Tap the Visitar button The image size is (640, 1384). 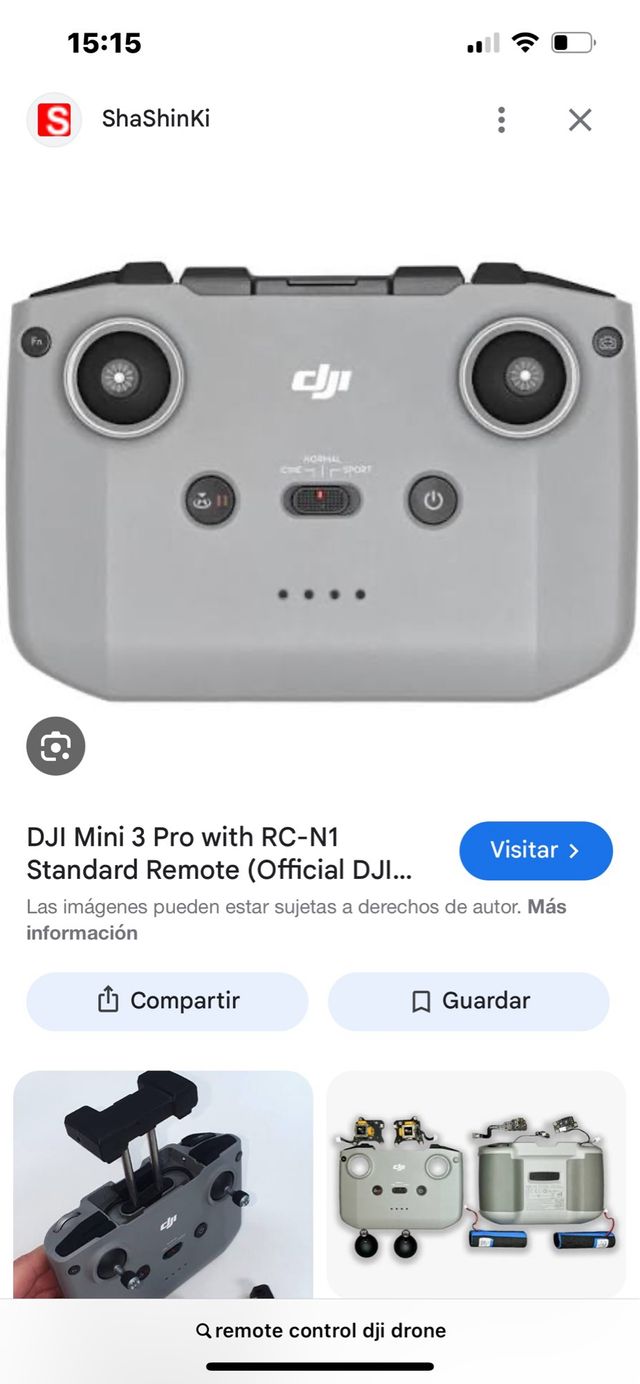(535, 851)
